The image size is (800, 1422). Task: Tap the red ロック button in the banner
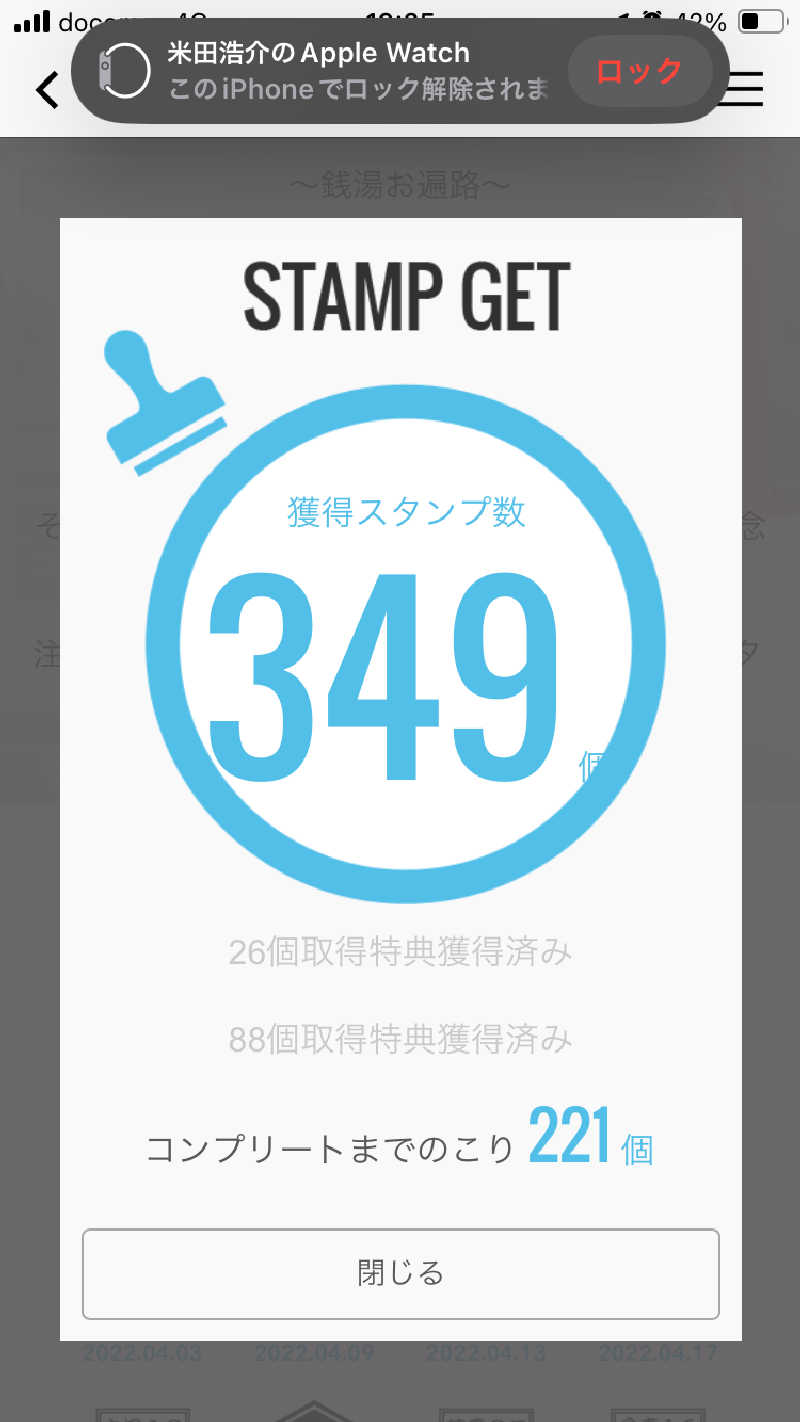tap(639, 71)
